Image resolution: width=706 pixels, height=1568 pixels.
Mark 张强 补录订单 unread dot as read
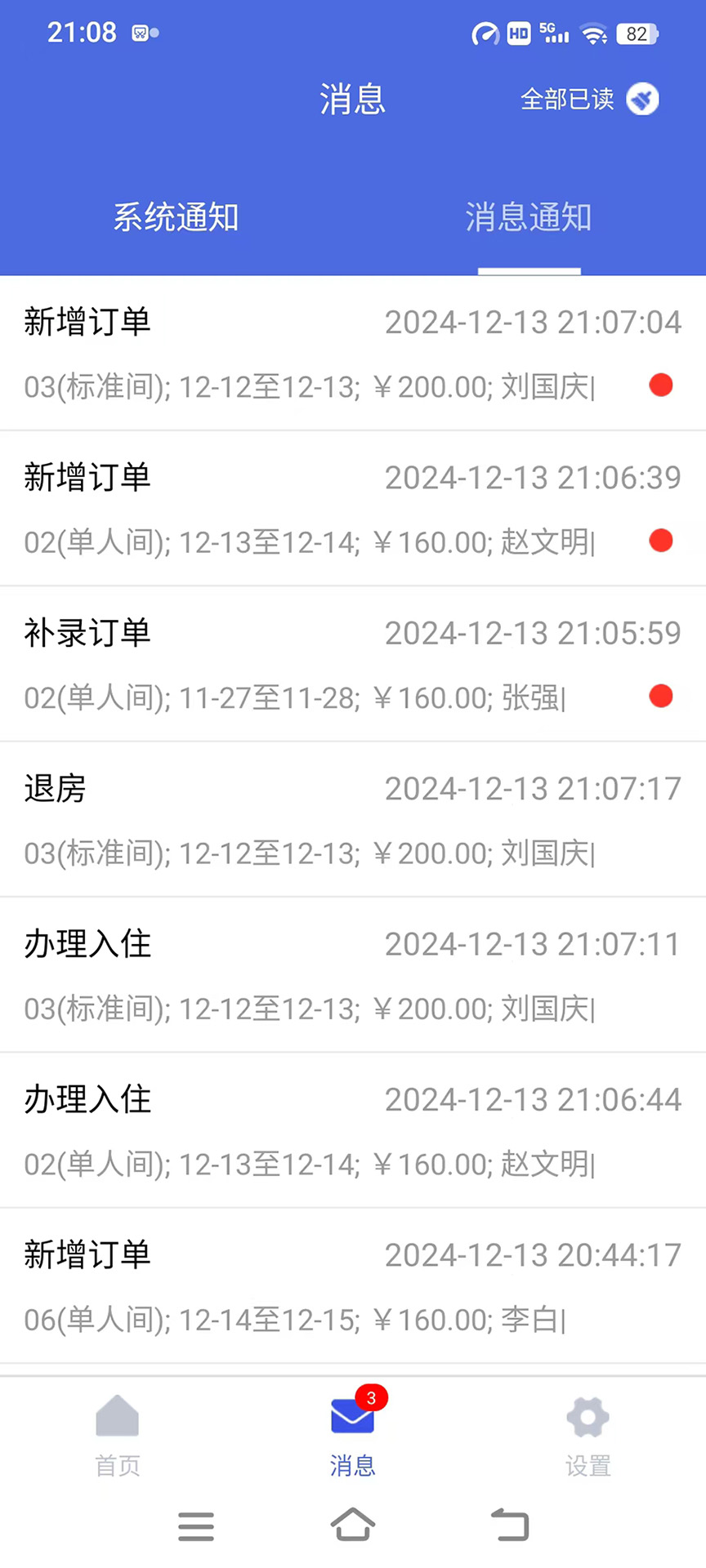(660, 696)
